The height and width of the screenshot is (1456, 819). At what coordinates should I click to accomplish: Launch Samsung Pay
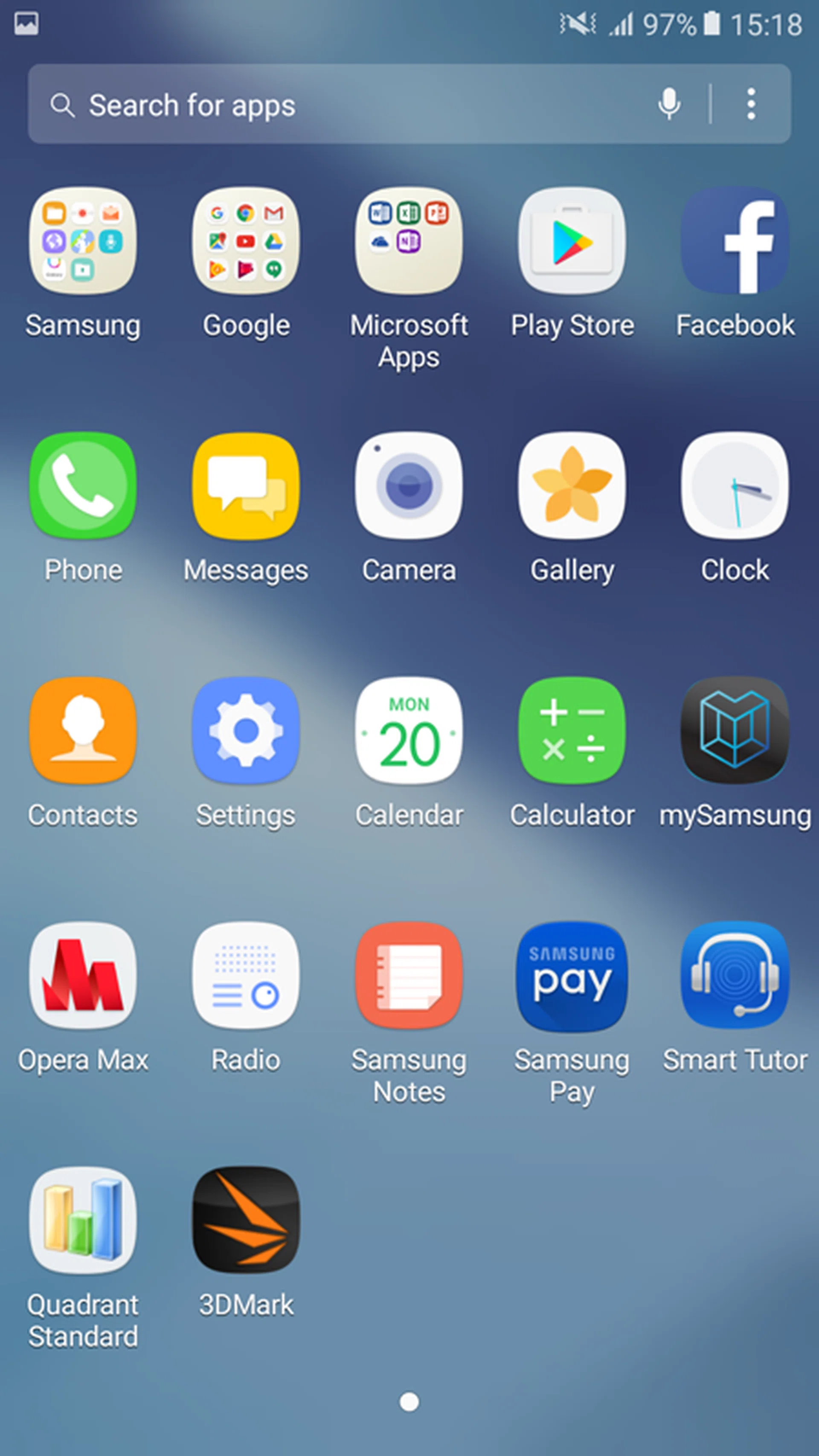572,976
